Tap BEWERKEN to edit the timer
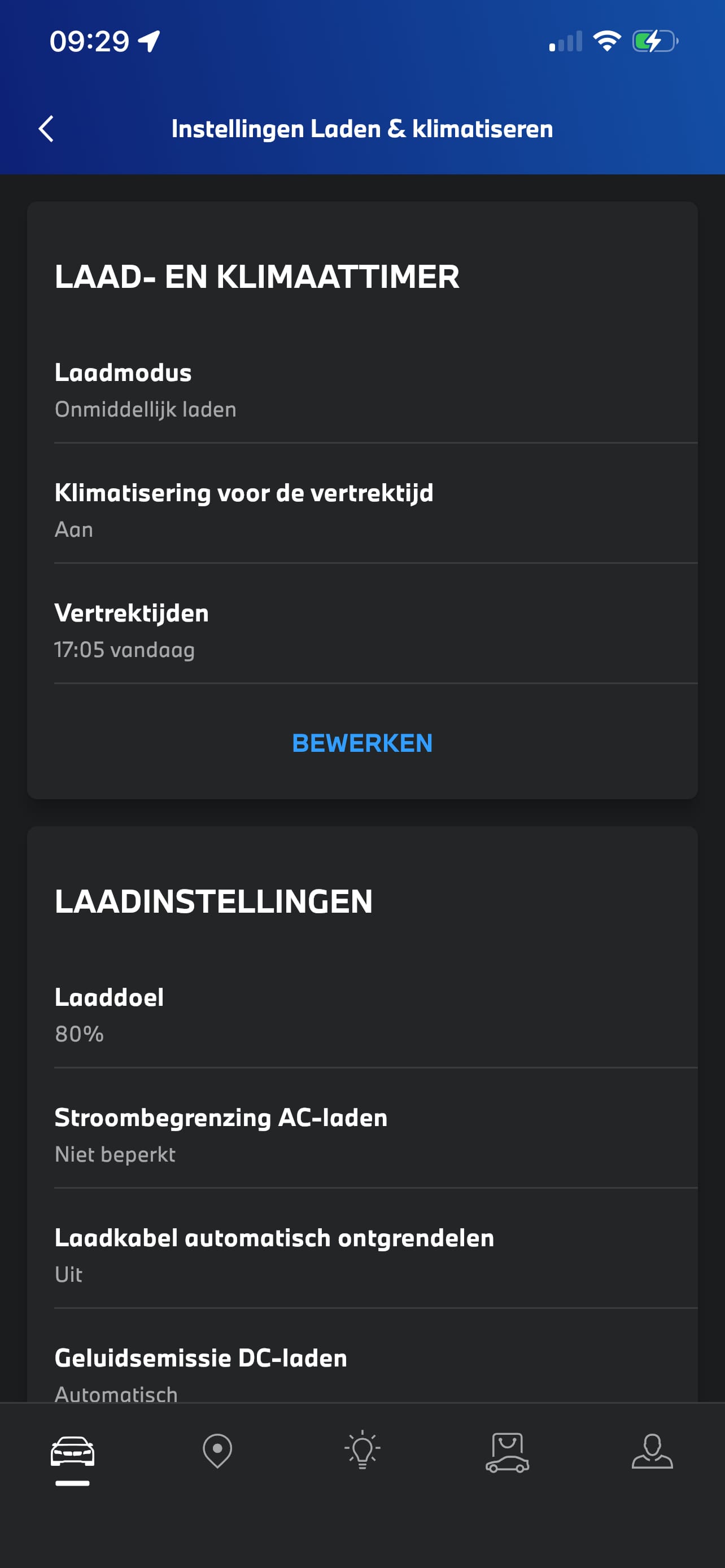This screenshot has width=725, height=1568. click(362, 743)
